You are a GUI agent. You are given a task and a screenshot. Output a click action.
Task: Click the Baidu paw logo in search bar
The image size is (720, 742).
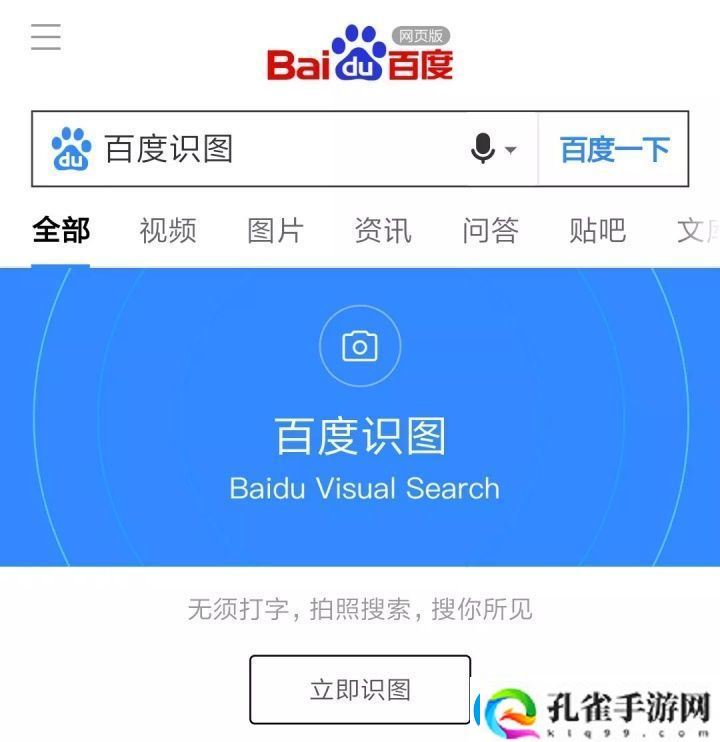68,148
